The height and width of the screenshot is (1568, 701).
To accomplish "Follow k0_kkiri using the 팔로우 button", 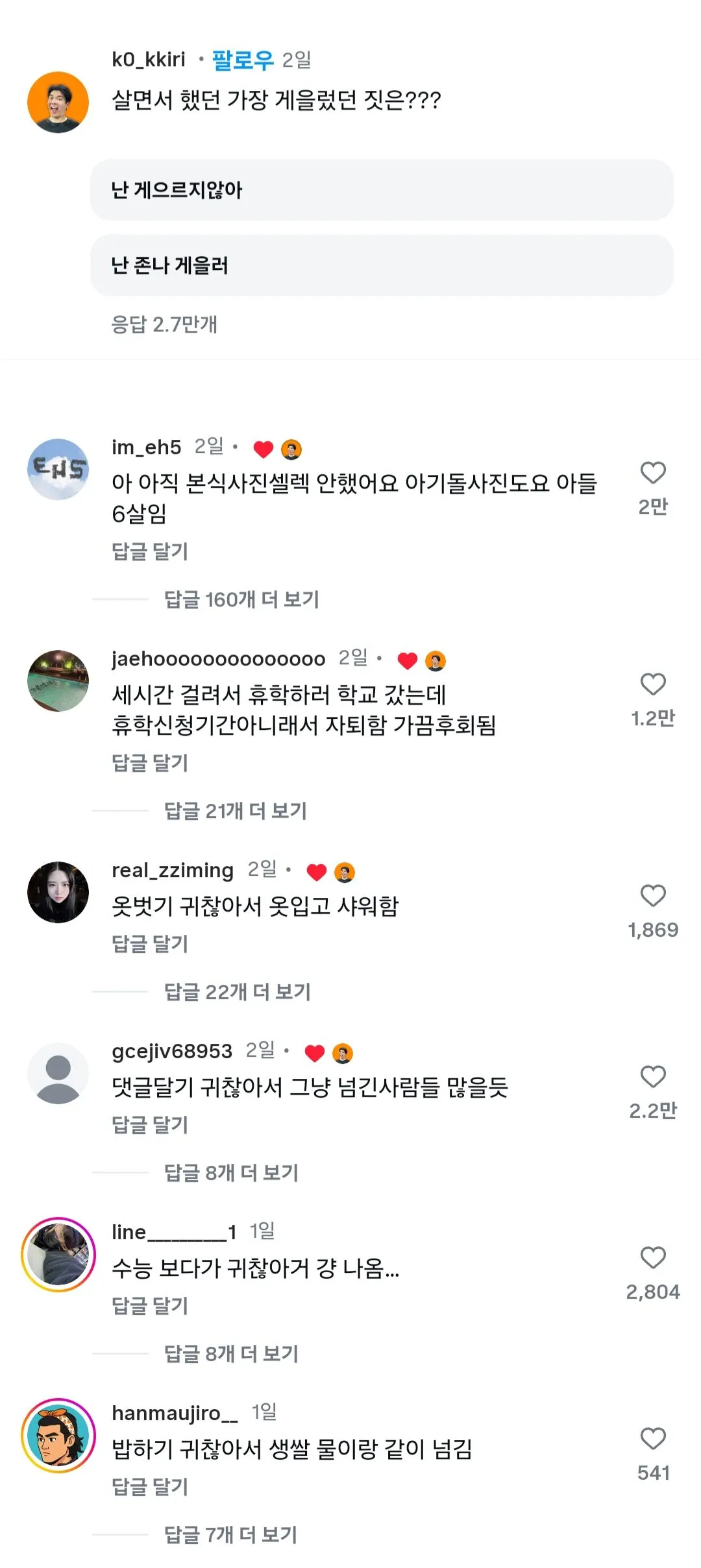I will click(241, 58).
